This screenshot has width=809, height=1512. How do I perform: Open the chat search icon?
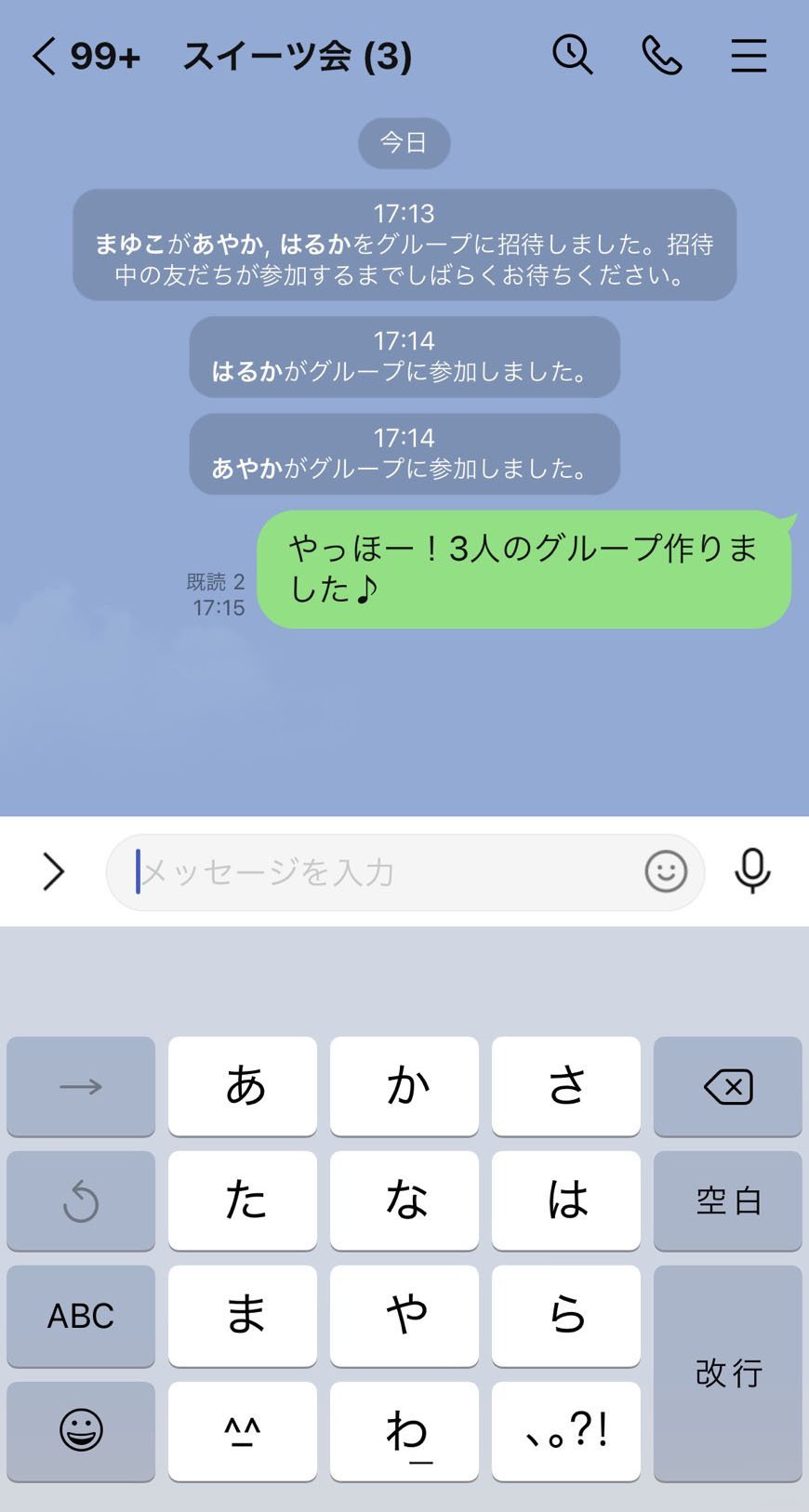point(574,56)
